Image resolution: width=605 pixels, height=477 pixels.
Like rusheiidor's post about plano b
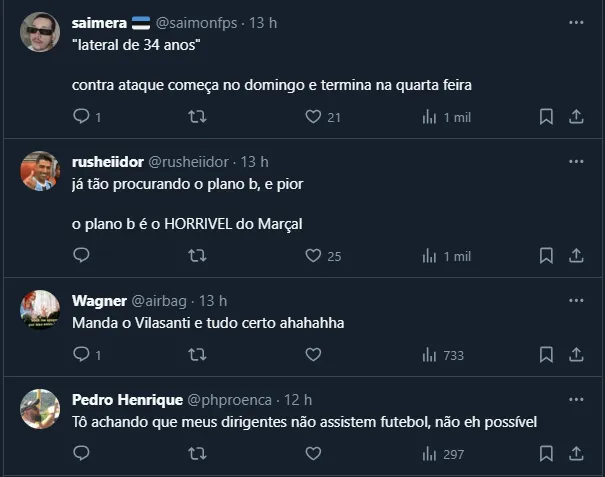pyautogui.click(x=313, y=256)
